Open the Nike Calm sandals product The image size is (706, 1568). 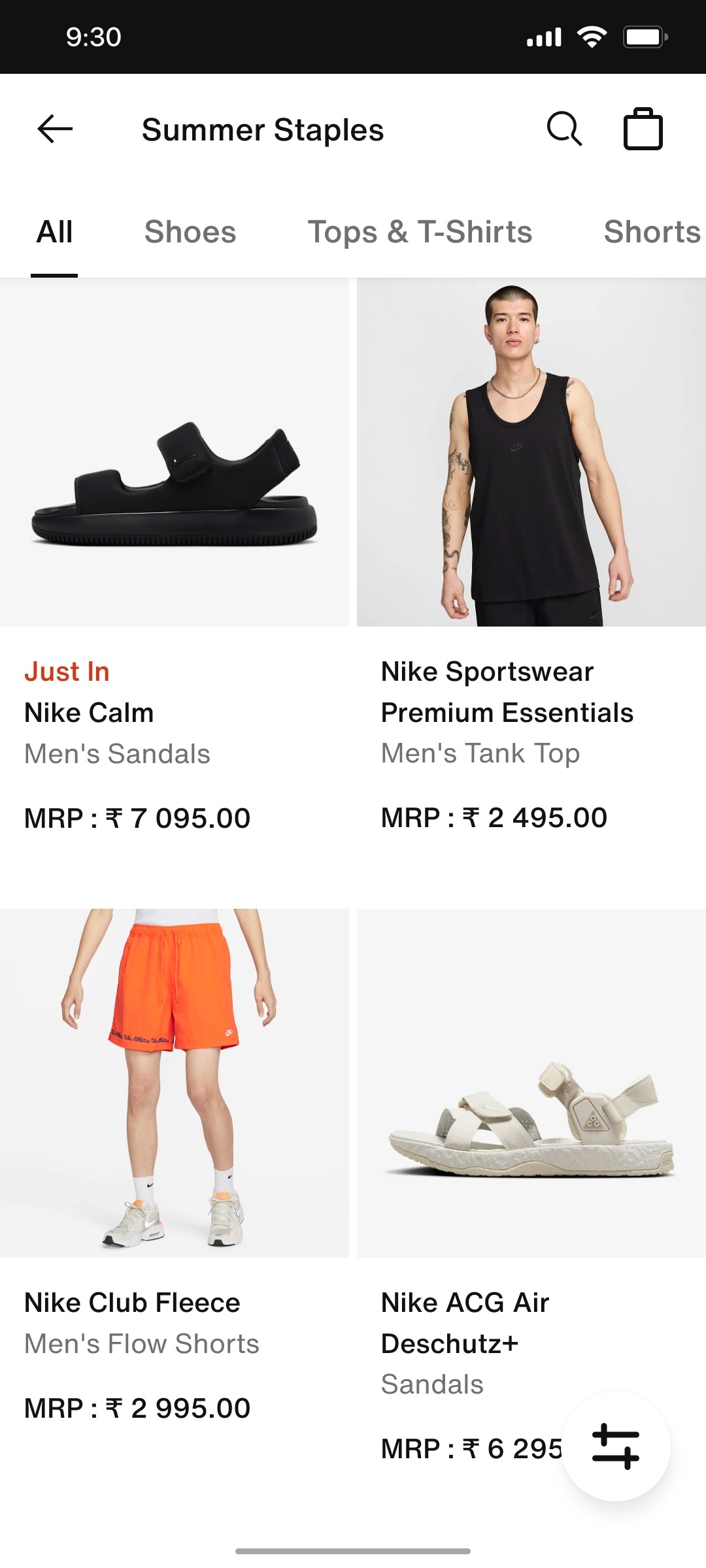[x=88, y=713]
